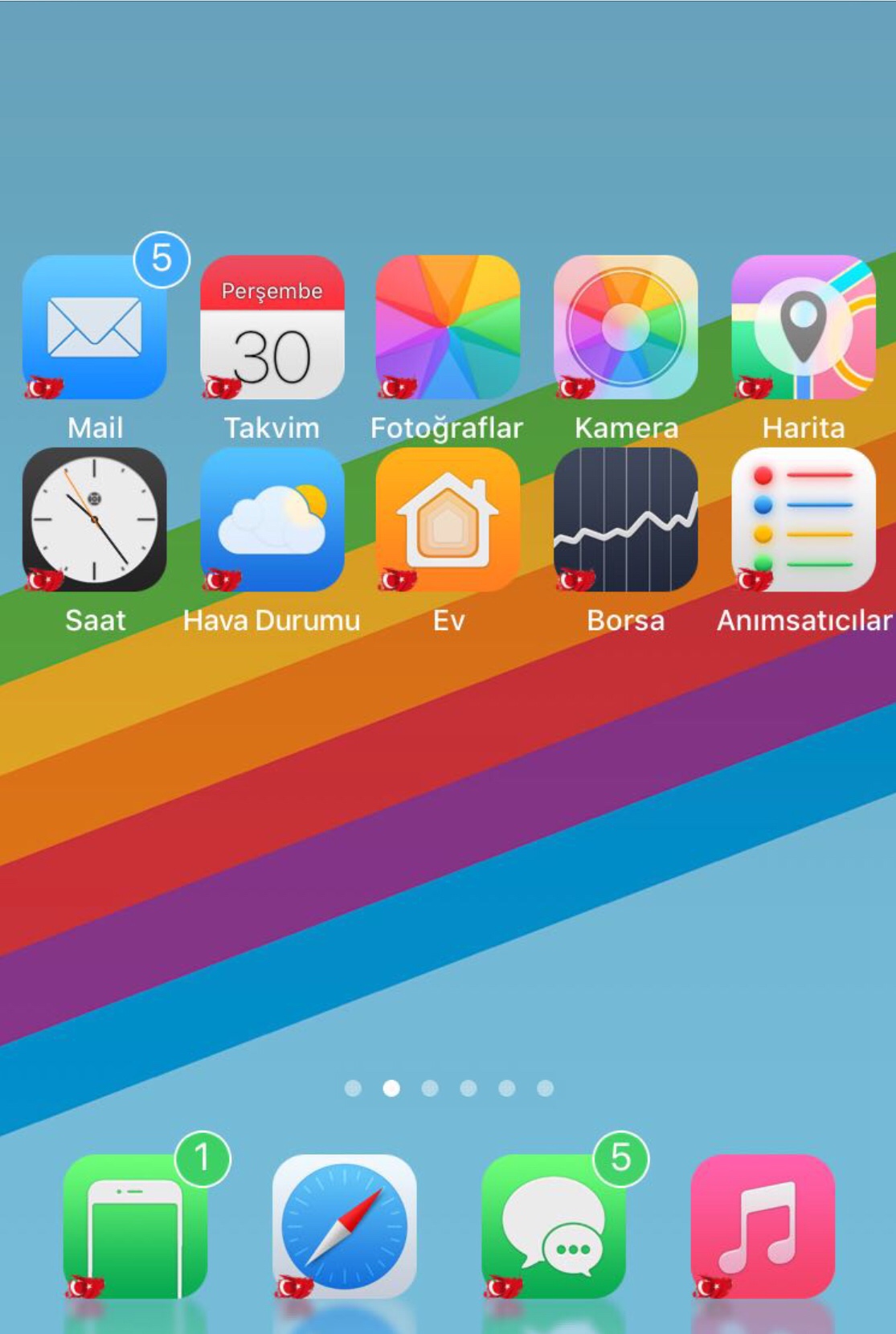
Task: Open the Takvim calendar app
Action: pyautogui.click(x=272, y=327)
